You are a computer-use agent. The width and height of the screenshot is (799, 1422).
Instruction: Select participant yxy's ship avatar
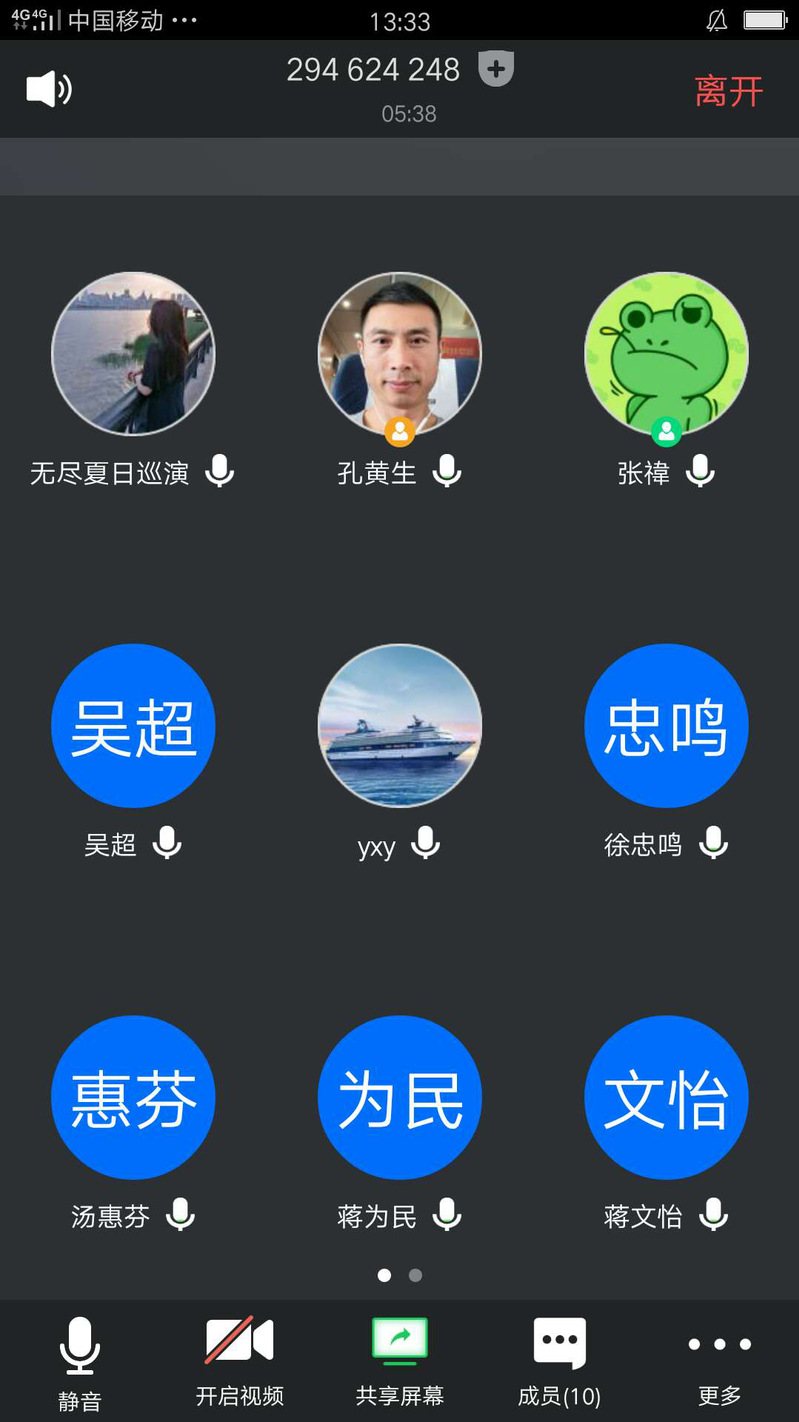(x=400, y=726)
